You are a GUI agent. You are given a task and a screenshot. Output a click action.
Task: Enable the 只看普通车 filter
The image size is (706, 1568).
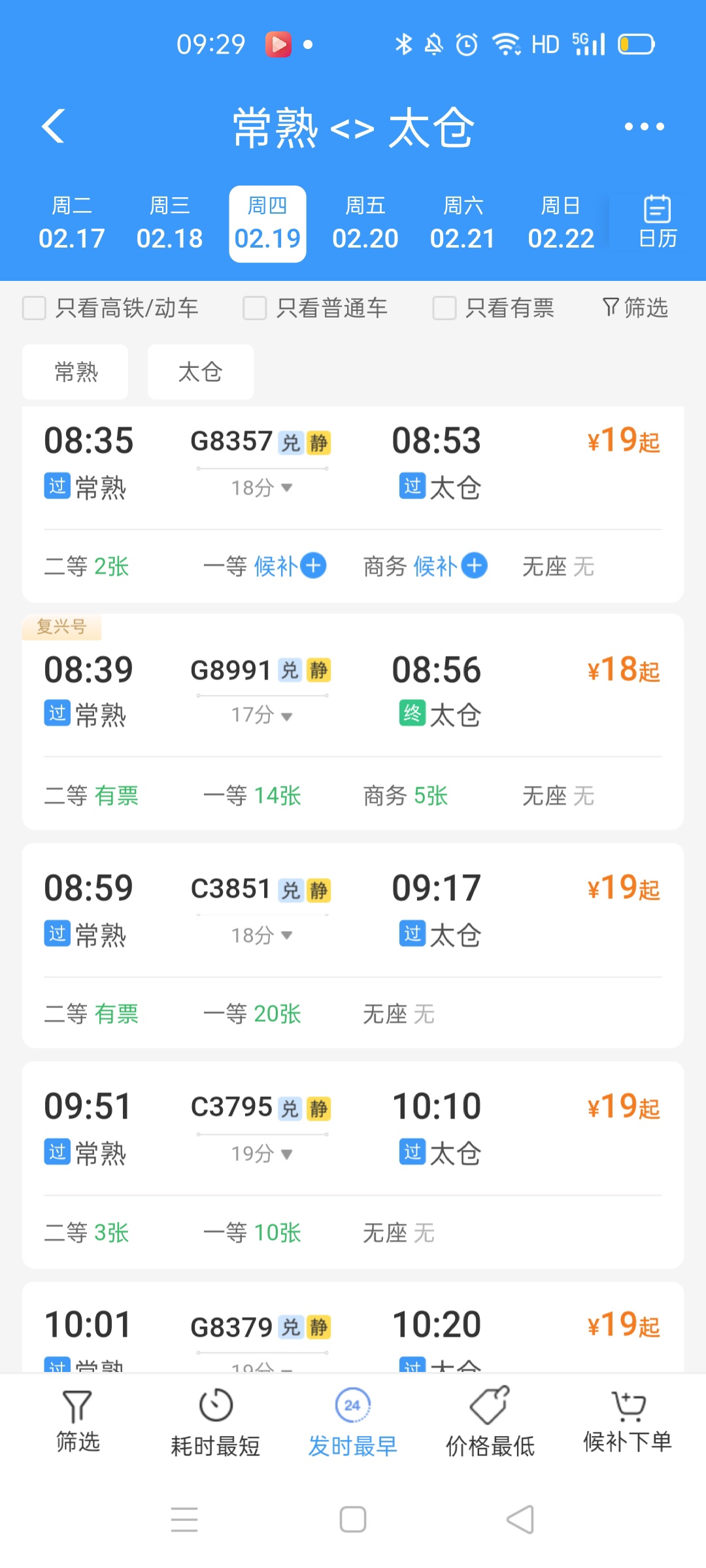click(255, 308)
